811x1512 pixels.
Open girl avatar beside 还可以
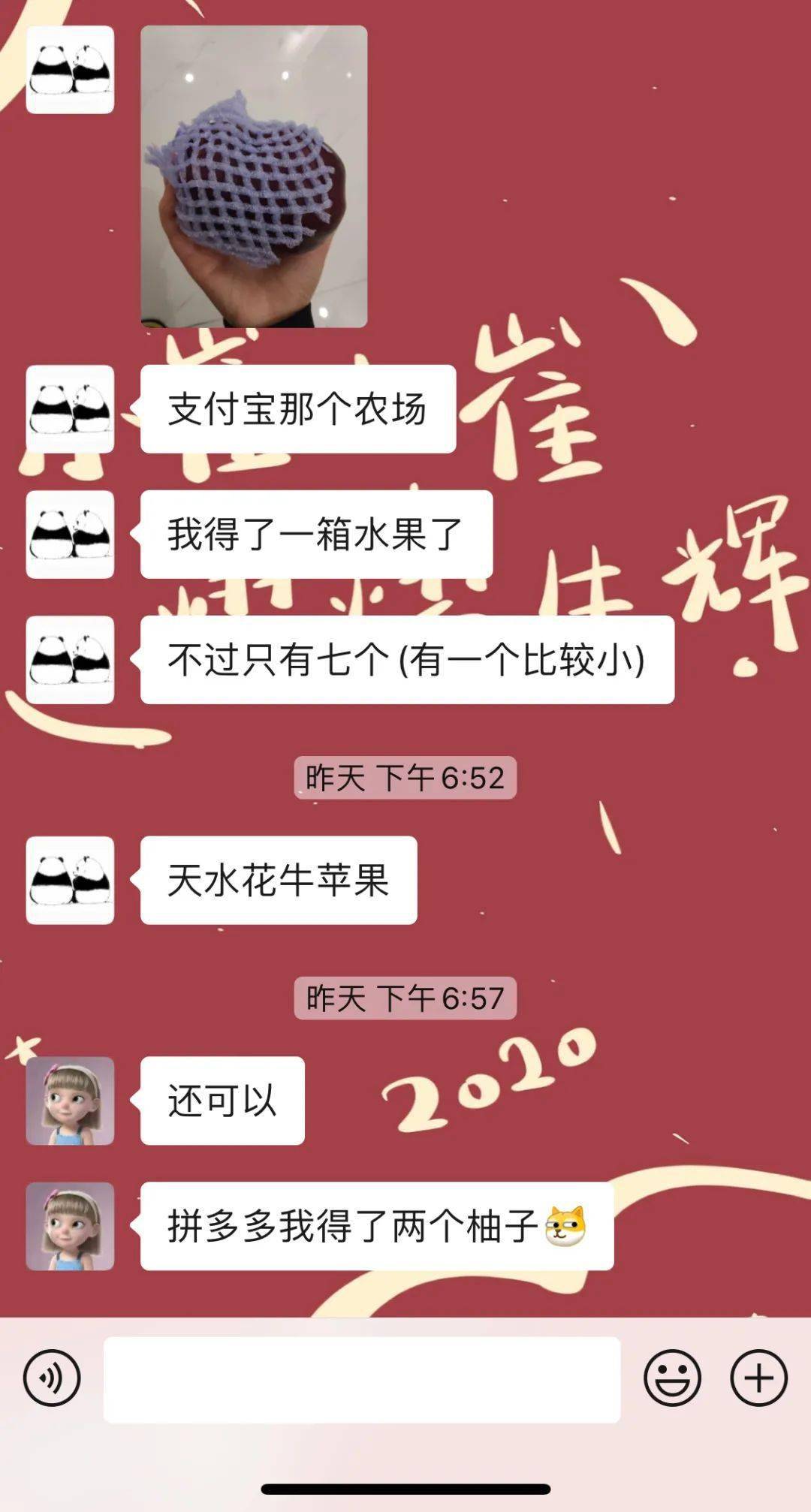70,1101
